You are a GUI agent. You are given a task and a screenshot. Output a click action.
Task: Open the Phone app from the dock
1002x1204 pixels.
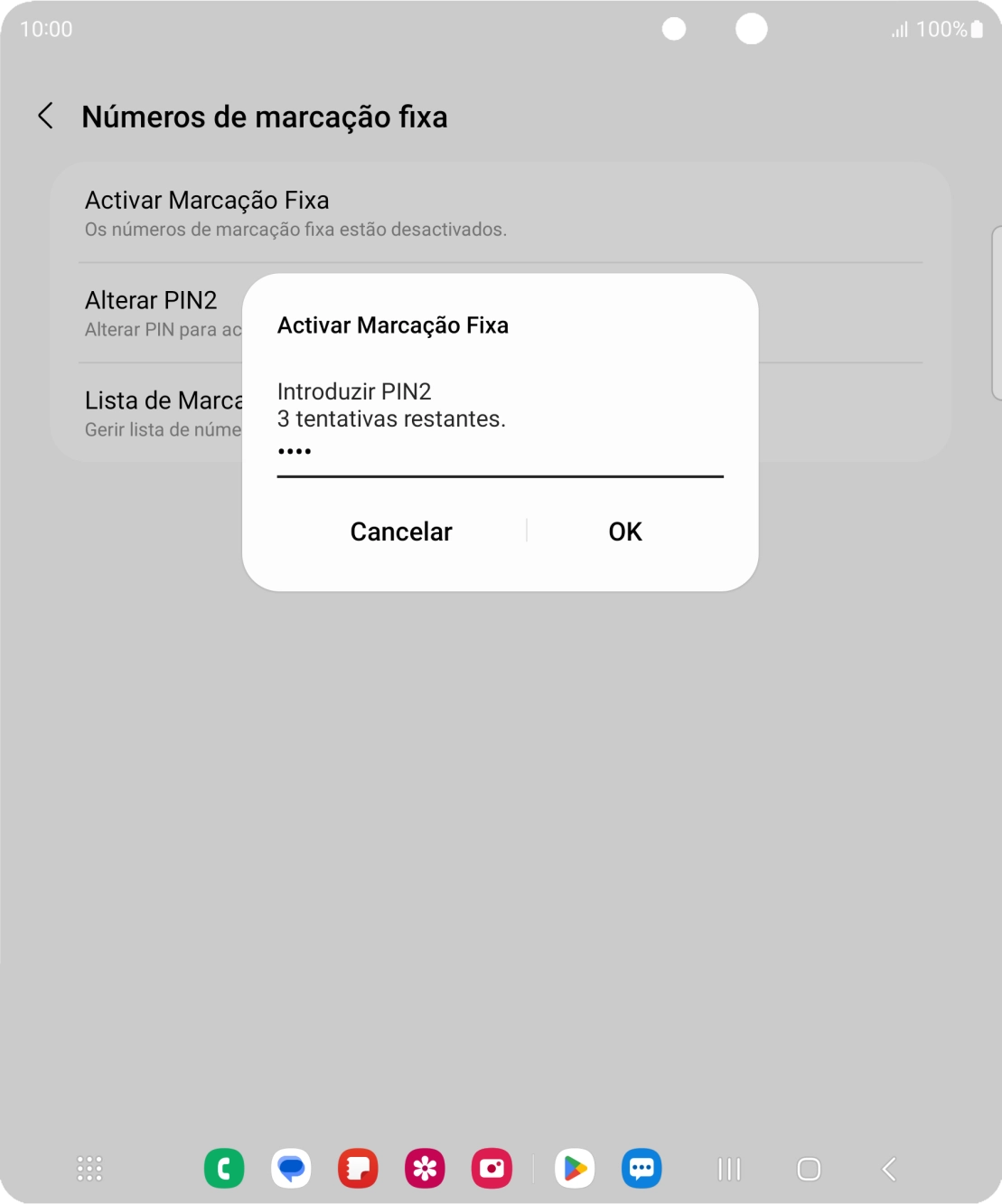(x=225, y=1168)
